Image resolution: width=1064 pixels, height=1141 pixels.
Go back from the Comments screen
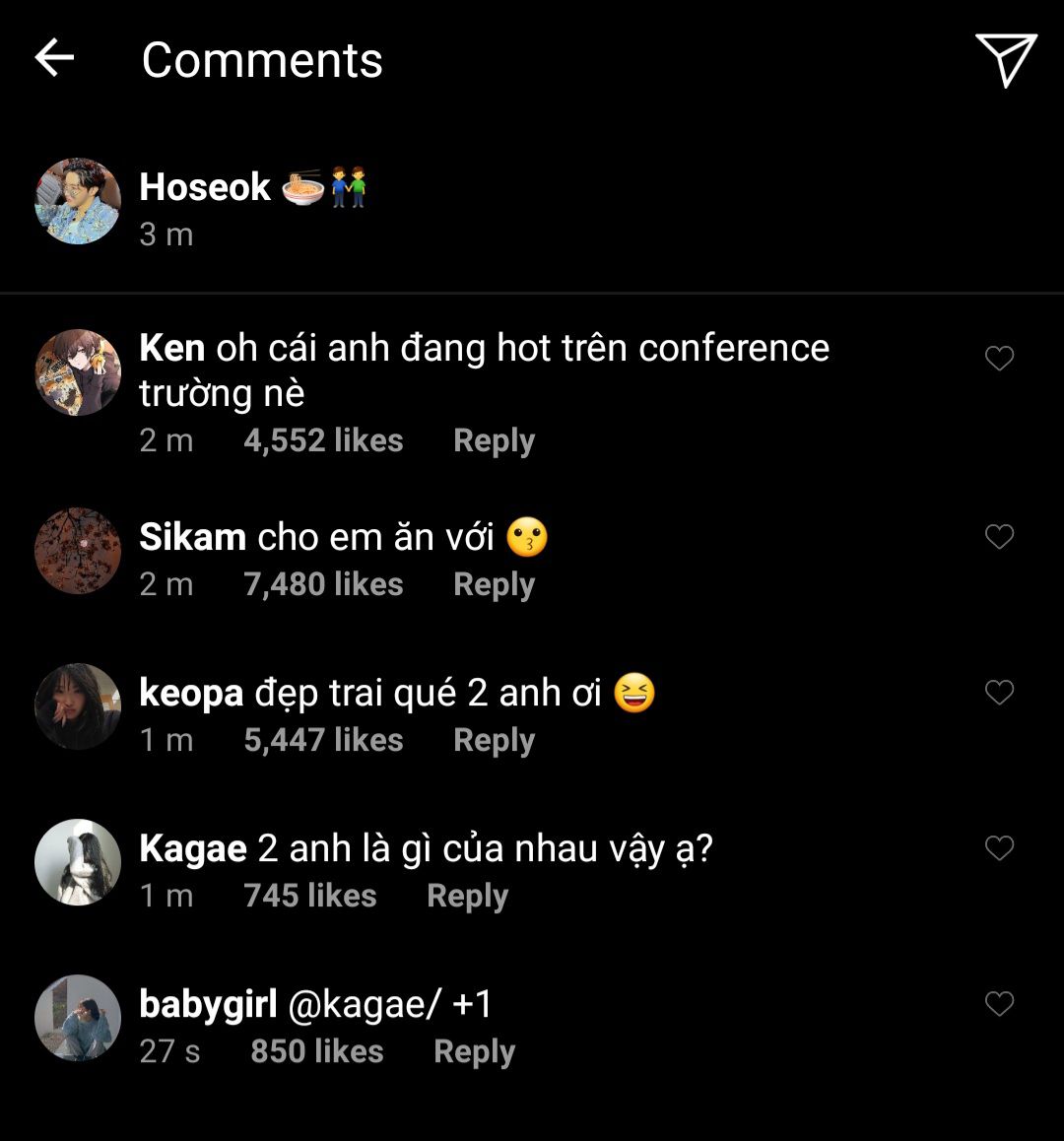(x=54, y=58)
